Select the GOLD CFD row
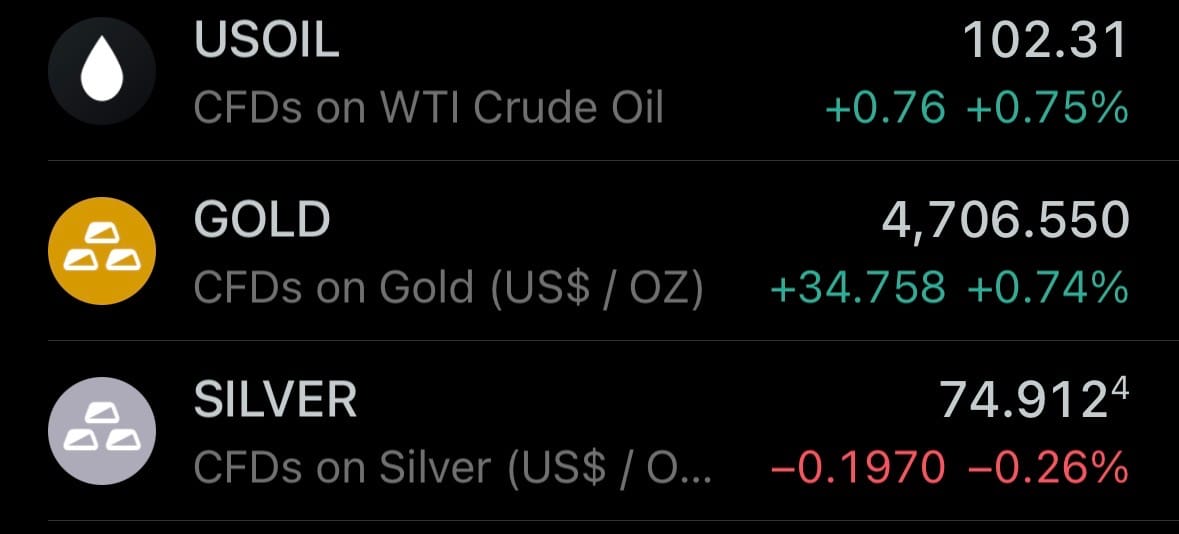 tap(589, 252)
